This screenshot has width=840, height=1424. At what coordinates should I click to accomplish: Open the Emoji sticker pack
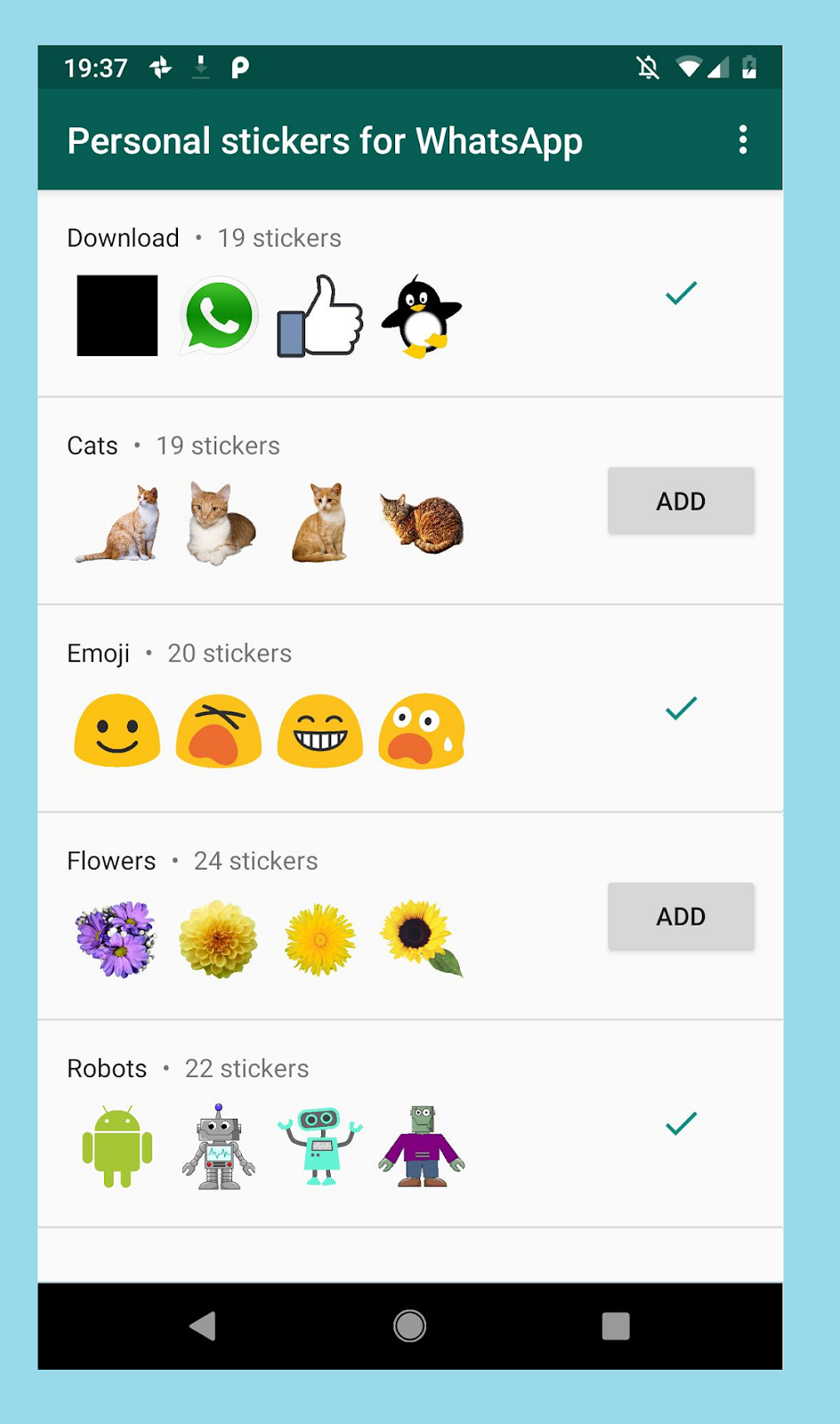267,709
